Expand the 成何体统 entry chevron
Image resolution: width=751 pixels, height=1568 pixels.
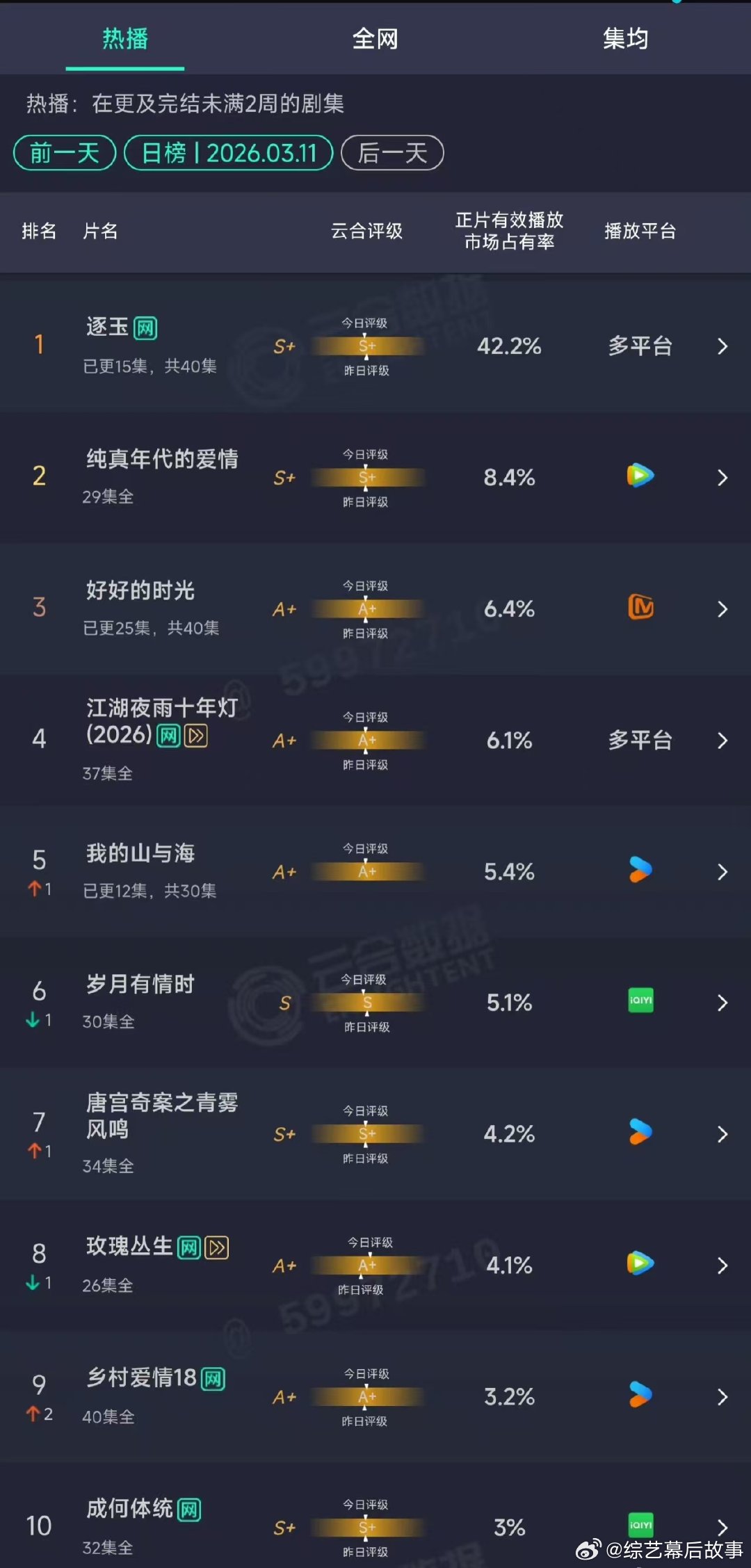click(x=721, y=1524)
